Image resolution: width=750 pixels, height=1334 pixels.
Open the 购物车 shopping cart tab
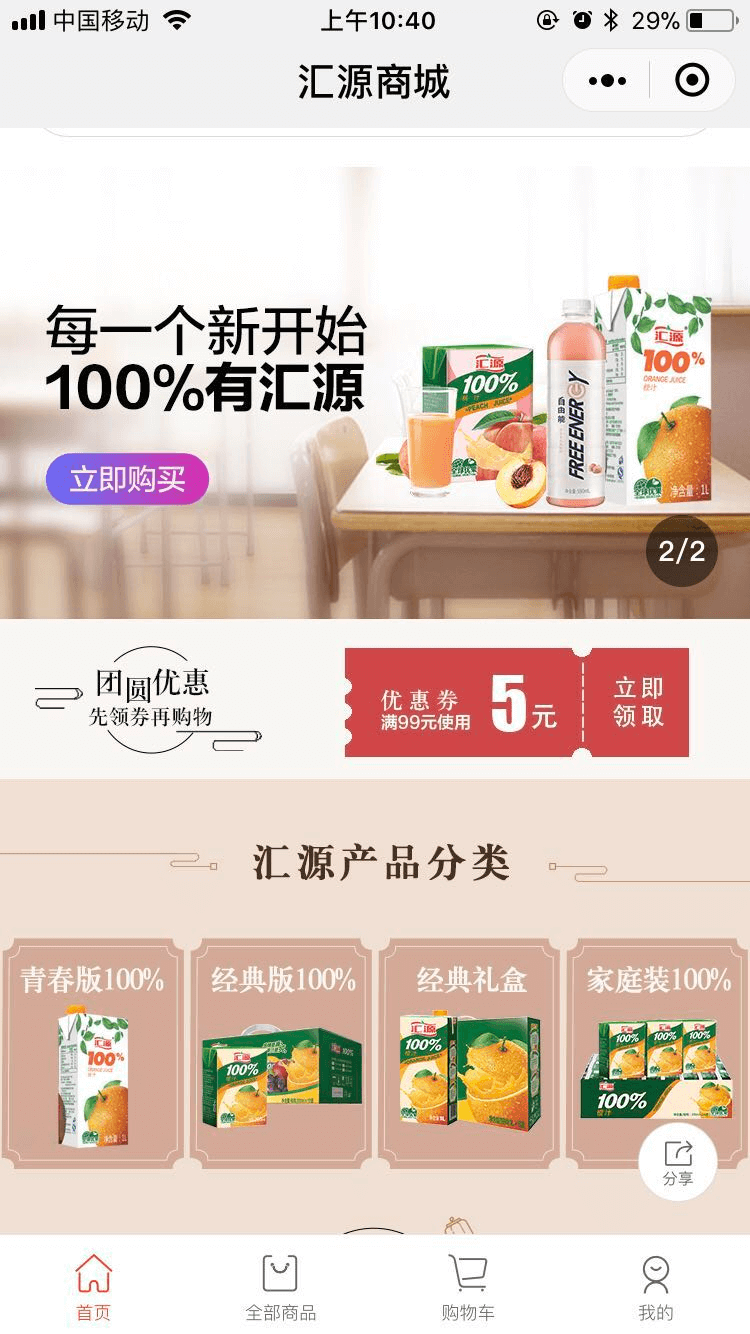[x=468, y=1287]
